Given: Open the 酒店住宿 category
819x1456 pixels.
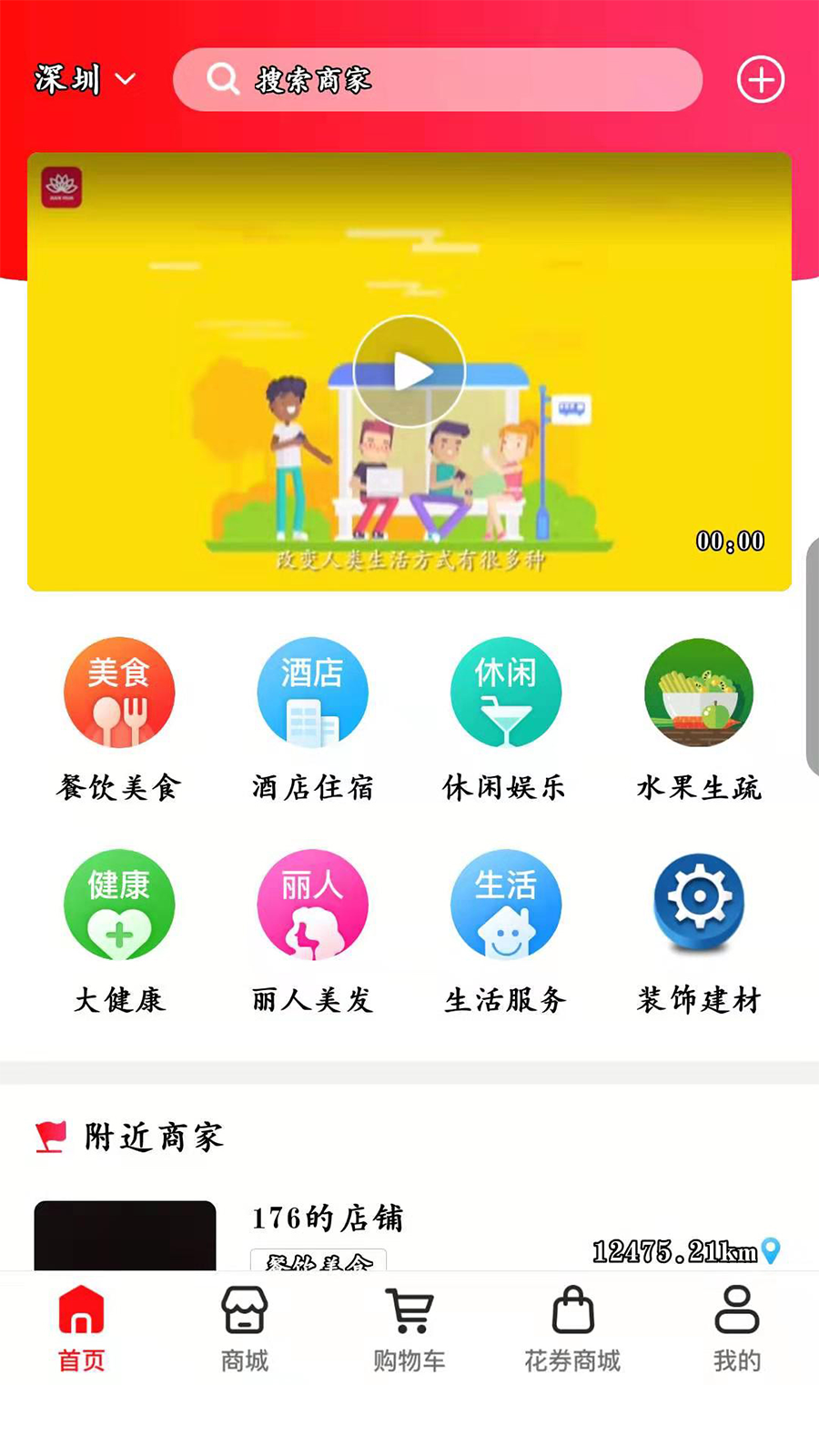Looking at the screenshot, I should pos(312,719).
